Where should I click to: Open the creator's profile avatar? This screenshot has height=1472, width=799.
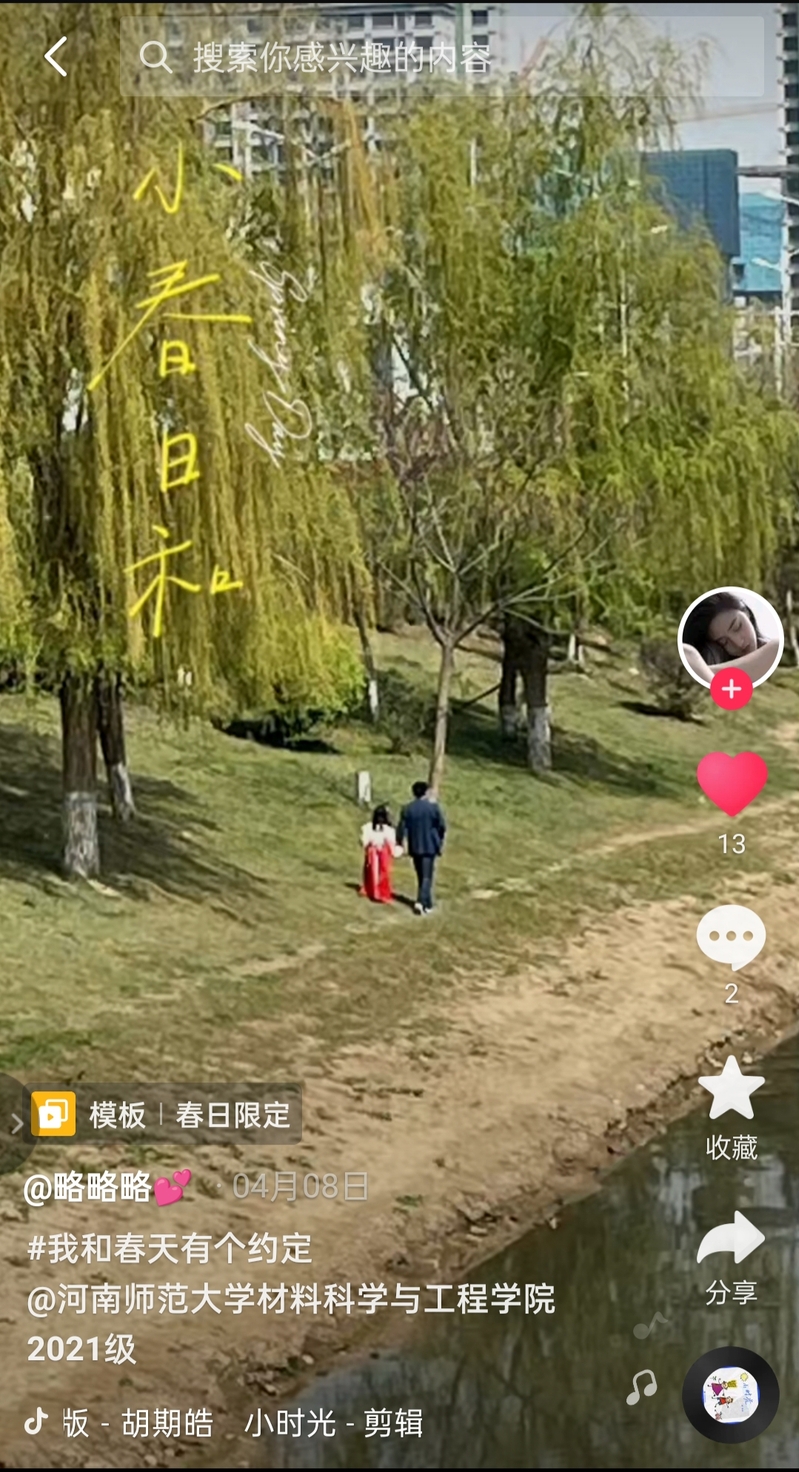730,635
